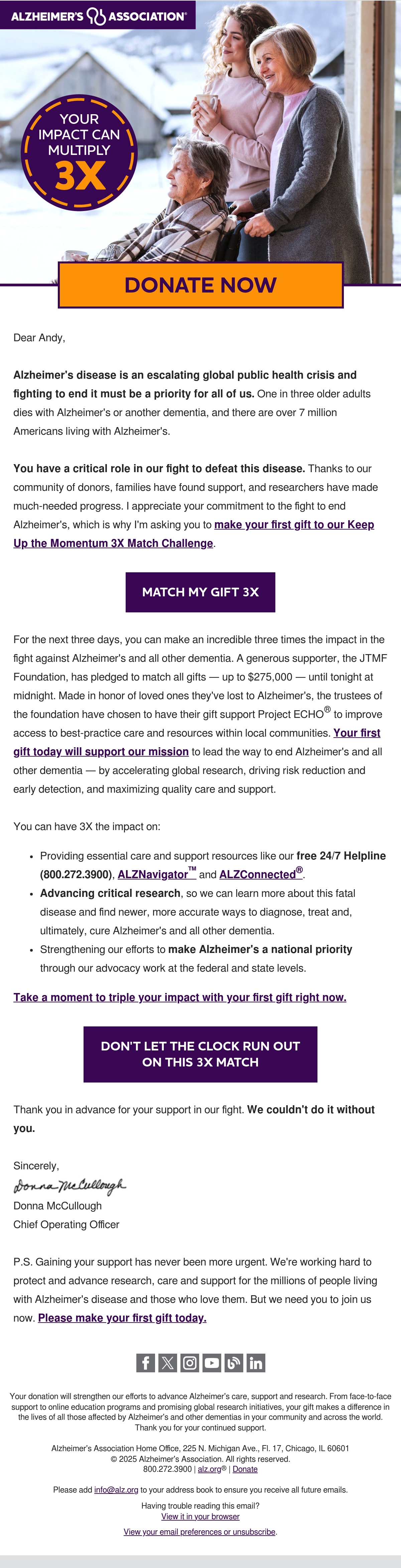The height and width of the screenshot is (1568, 401).
Task: Tap the orange Donate Now button
Action: pyautogui.click(x=200, y=285)
